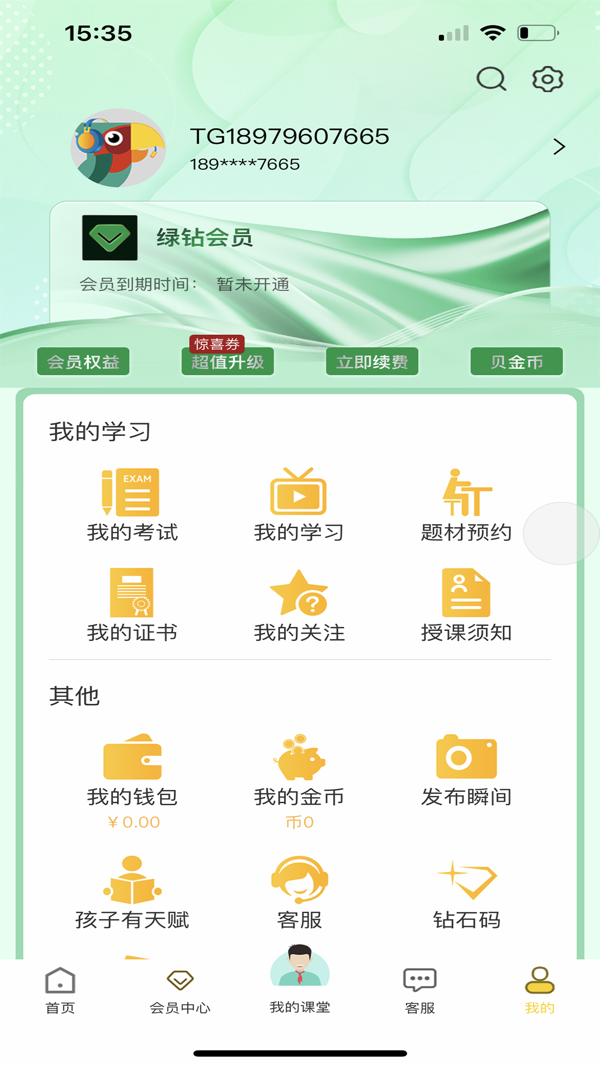Screen dimensions: 600x1067
Task: Open 孩子有天赋
Action: point(131,893)
